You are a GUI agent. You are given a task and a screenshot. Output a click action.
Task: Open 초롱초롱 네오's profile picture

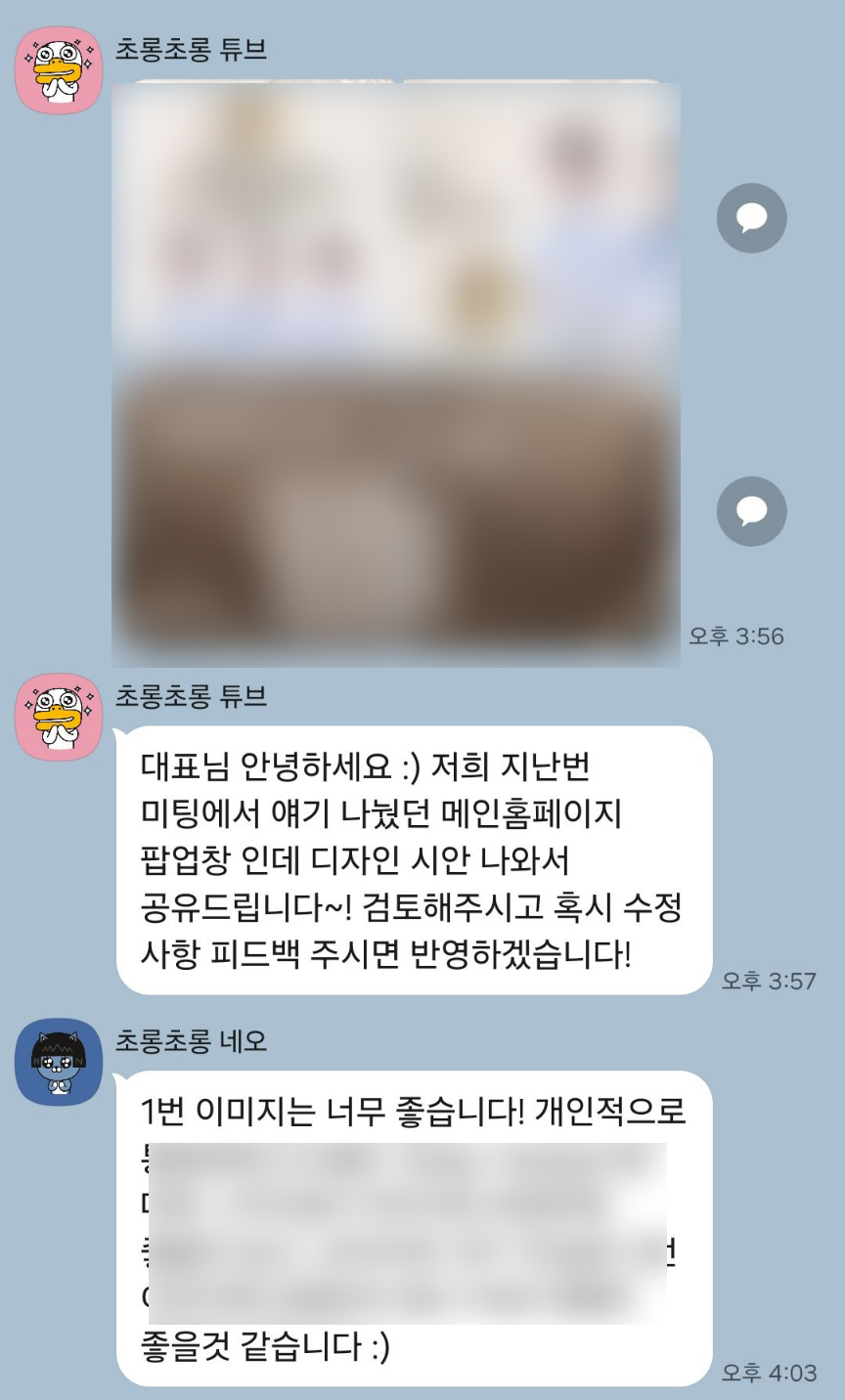pos(59,1062)
